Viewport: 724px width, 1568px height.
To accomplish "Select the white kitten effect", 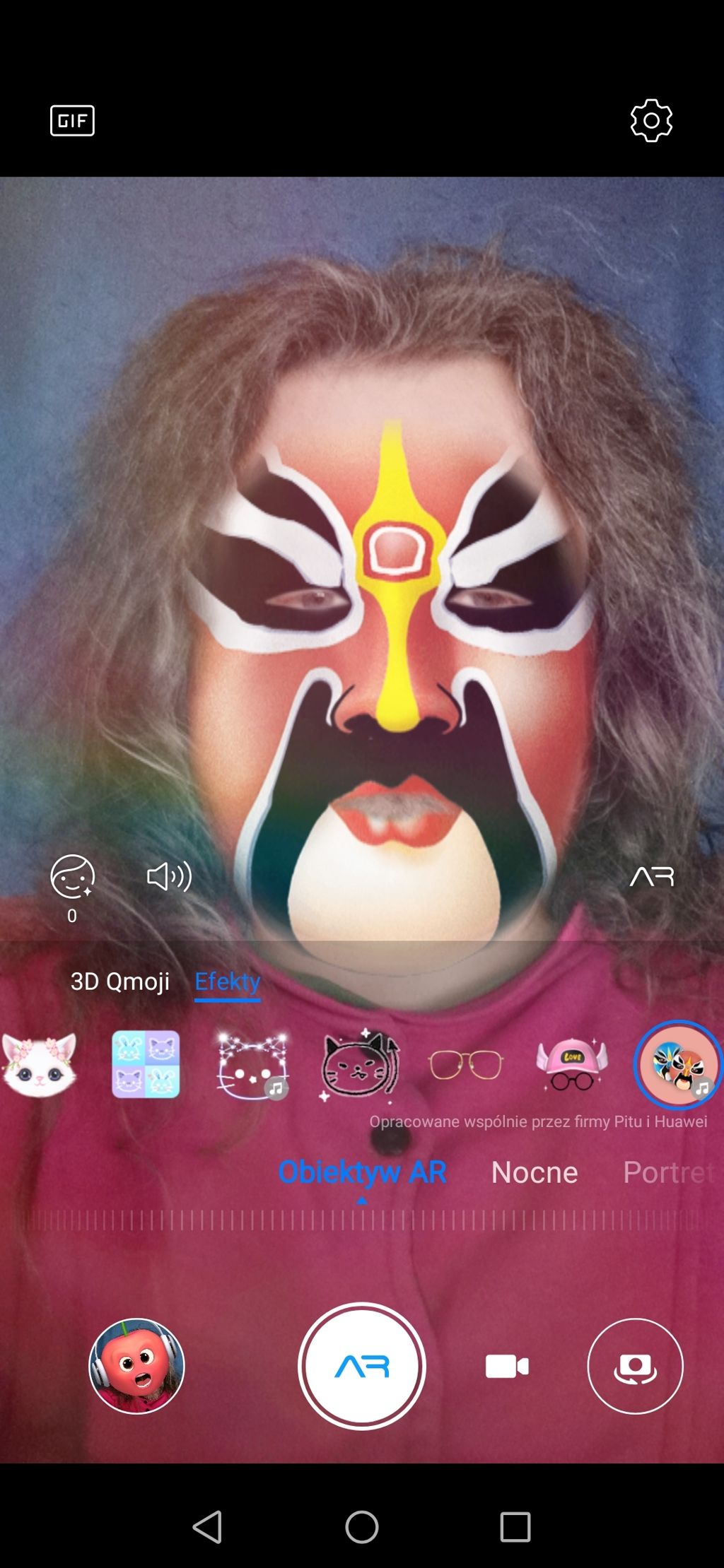I will [x=40, y=1064].
